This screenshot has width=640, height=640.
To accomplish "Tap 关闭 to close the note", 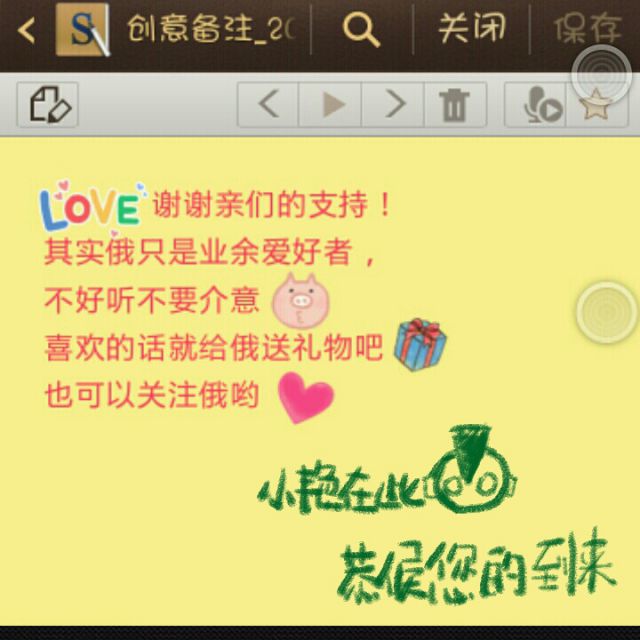I will [x=470, y=29].
